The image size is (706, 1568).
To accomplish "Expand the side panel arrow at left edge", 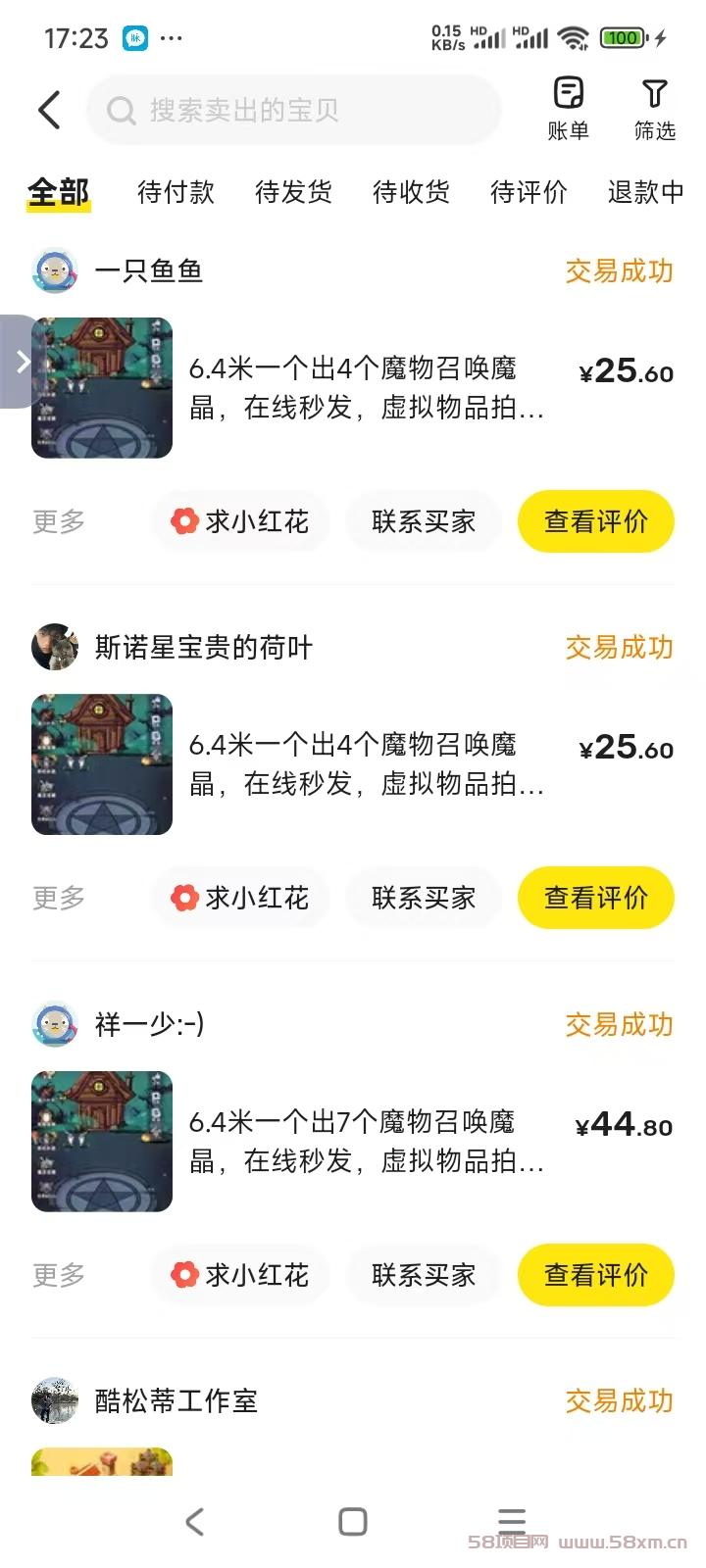I will 20,362.
